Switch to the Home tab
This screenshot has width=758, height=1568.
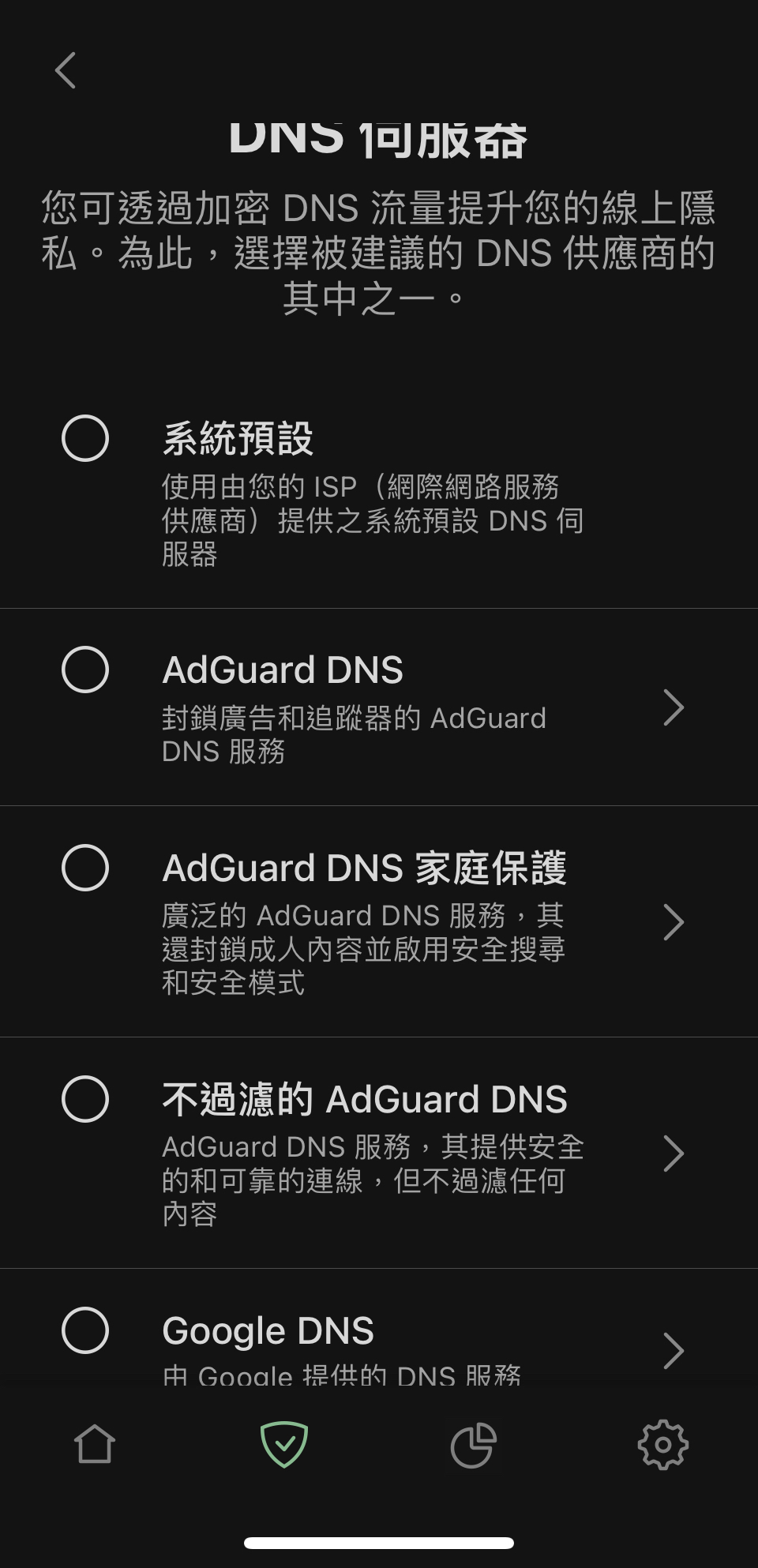tap(95, 1444)
